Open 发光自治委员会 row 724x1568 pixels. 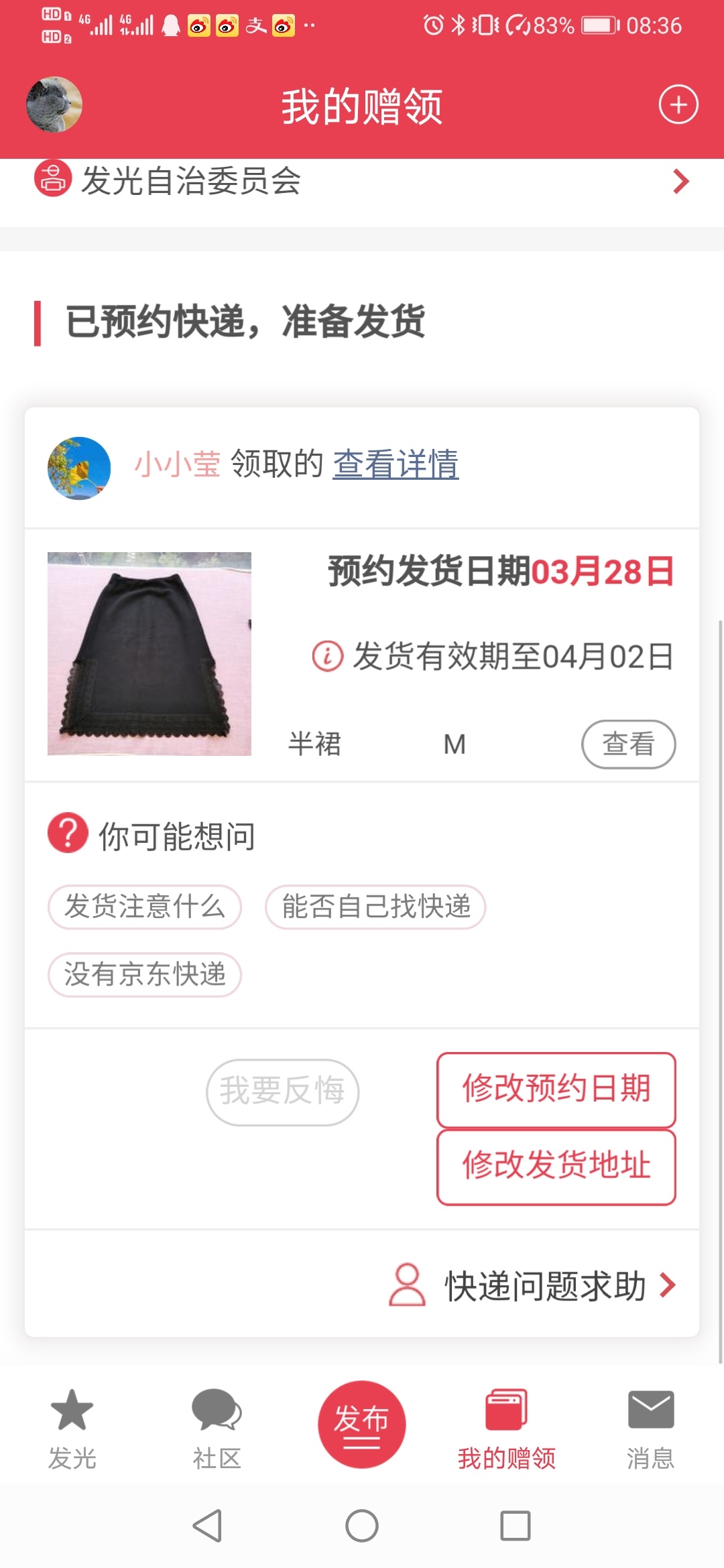click(x=362, y=182)
